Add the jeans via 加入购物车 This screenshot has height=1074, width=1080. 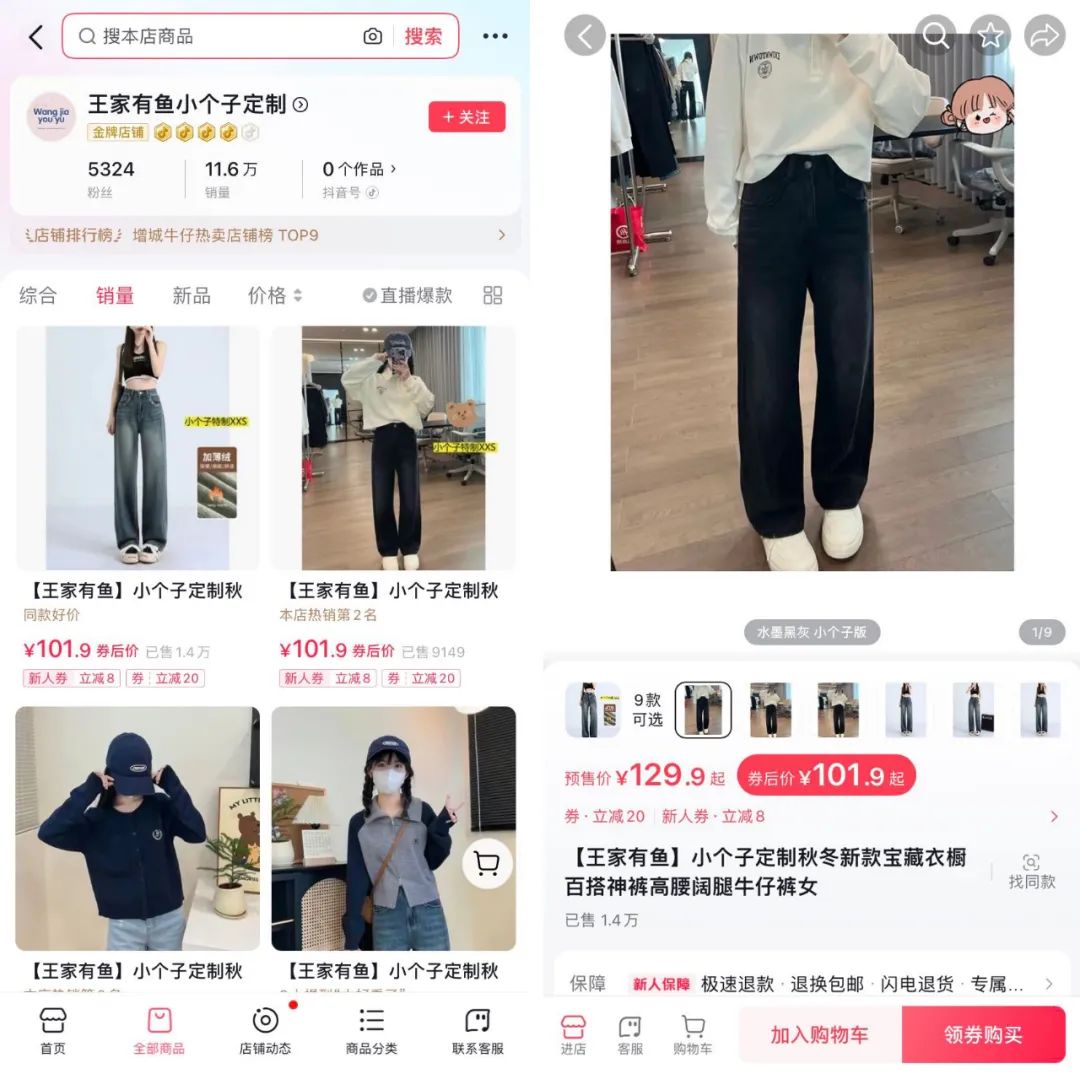click(x=819, y=1034)
